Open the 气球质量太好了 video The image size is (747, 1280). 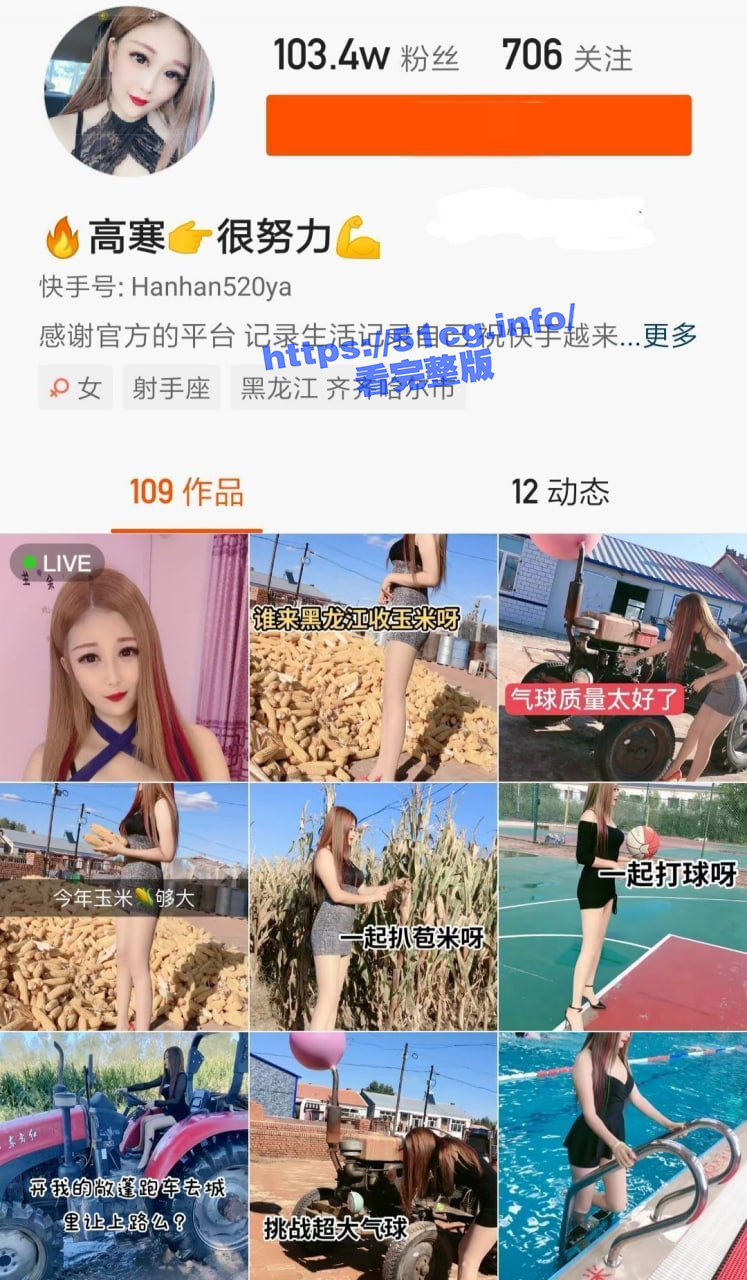point(623,657)
